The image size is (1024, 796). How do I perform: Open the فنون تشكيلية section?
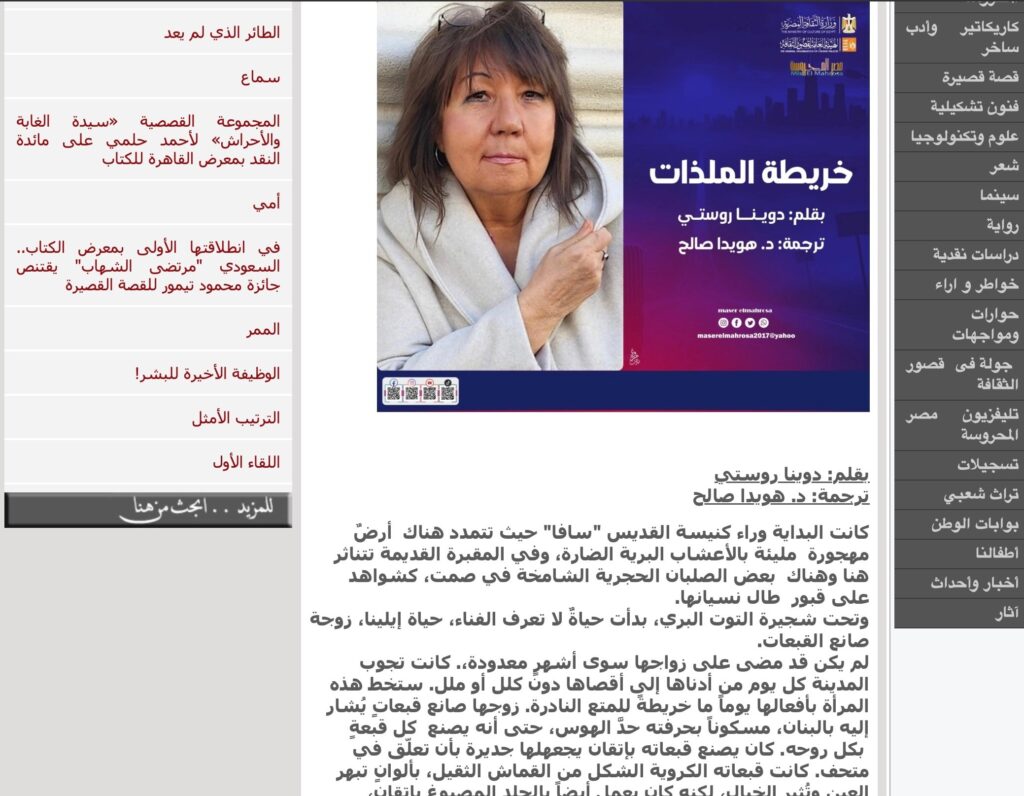pyautogui.click(x=974, y=107)
